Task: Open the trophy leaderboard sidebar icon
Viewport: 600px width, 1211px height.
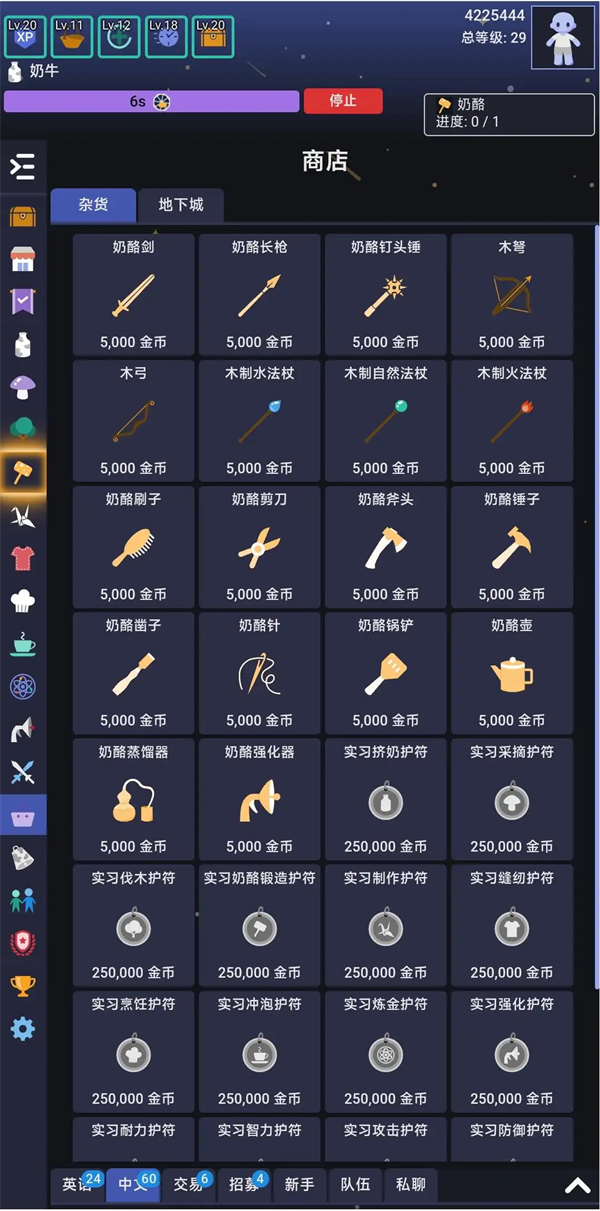Action: (x=22, y=986)
